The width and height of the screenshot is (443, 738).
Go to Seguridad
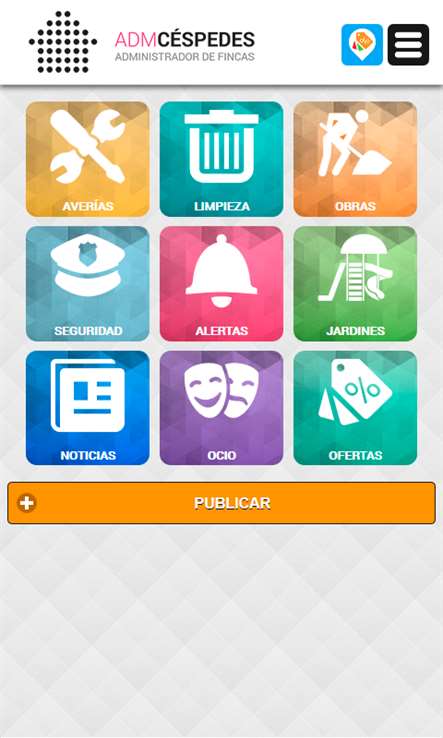(x=88, y=284)
